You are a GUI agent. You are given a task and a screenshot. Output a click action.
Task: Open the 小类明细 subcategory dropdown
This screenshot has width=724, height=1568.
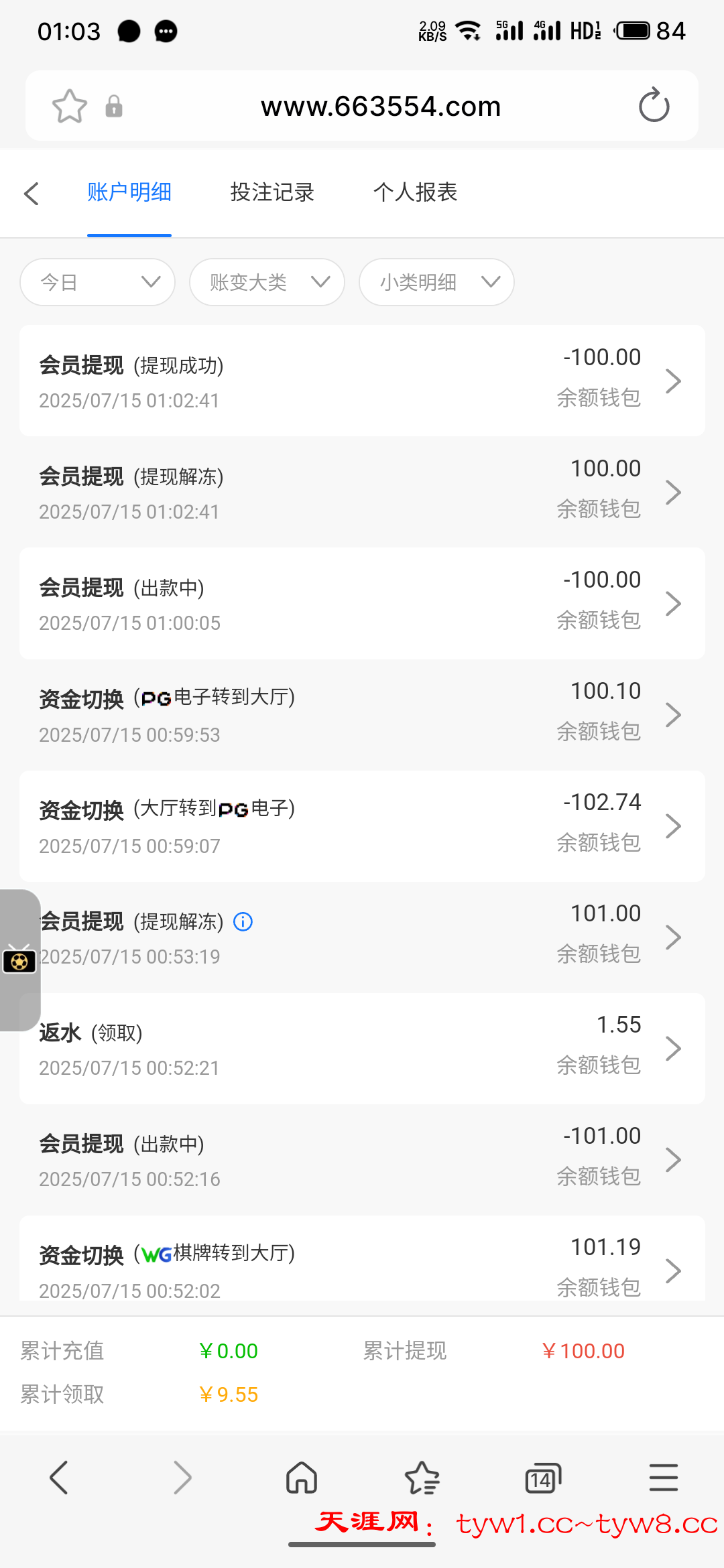[436, 282]
